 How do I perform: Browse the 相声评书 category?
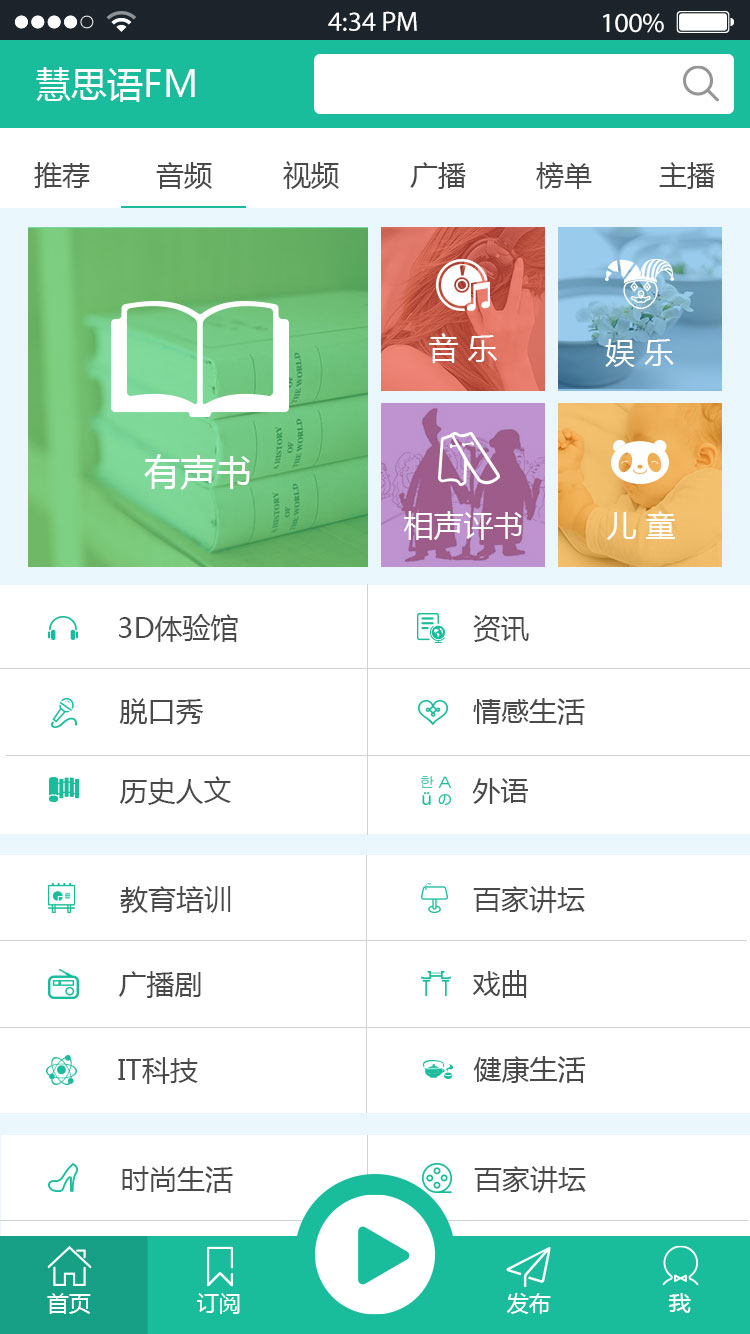463,485
